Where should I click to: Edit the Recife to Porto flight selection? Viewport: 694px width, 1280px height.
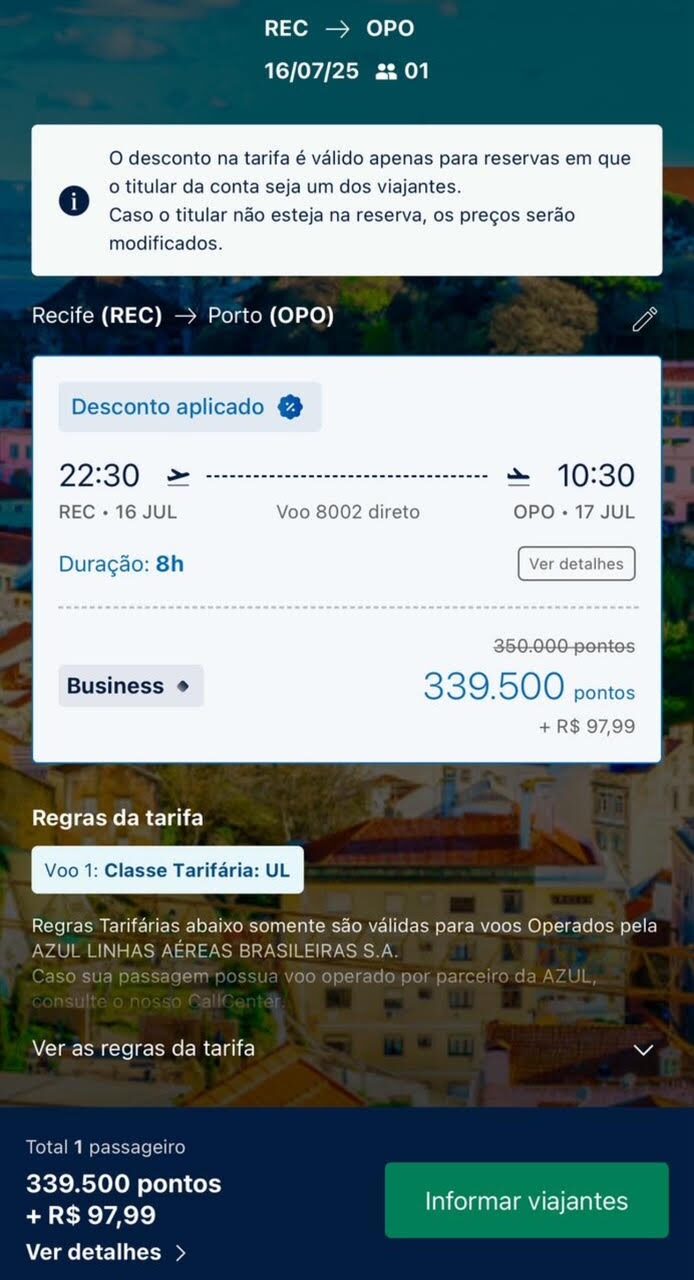644,319
